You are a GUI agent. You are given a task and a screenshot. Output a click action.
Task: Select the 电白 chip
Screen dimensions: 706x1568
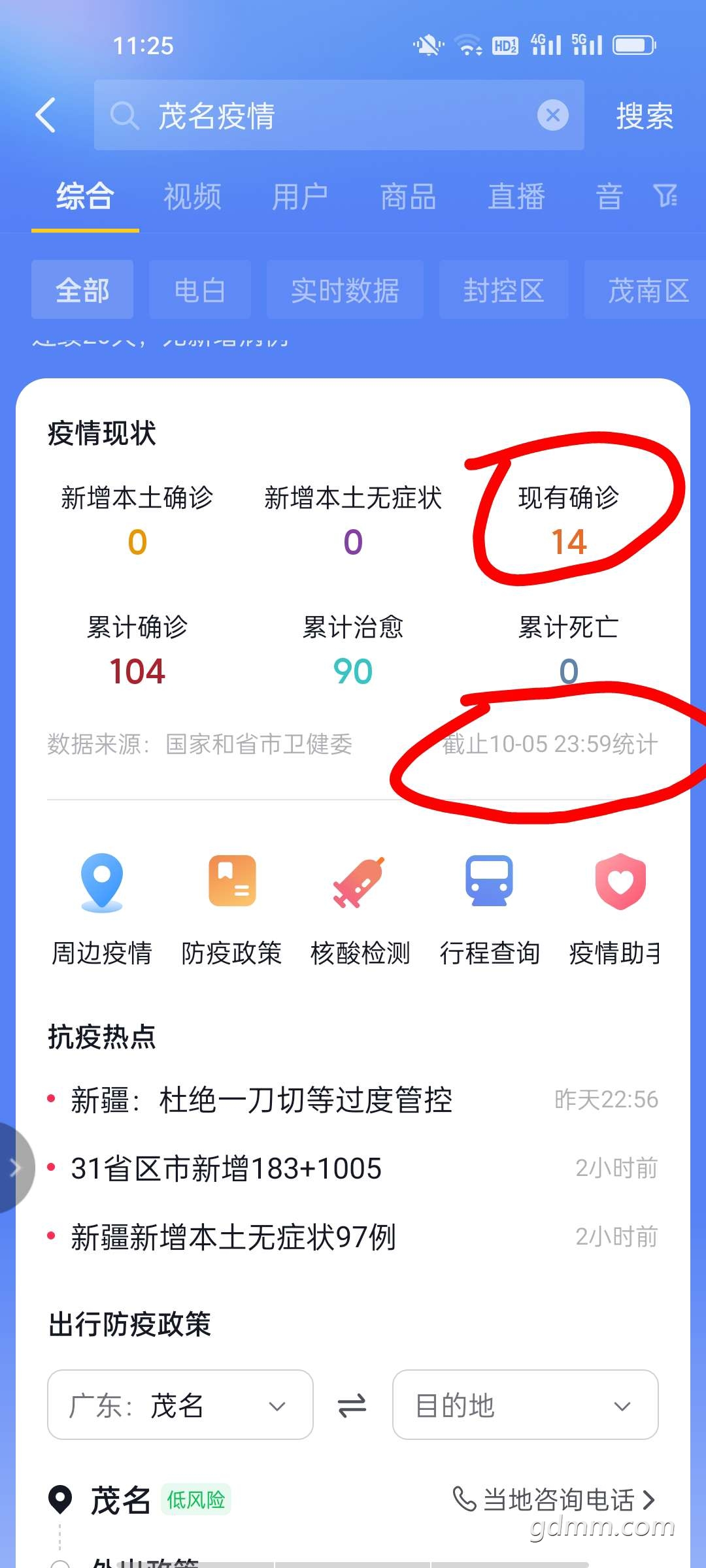200,290
